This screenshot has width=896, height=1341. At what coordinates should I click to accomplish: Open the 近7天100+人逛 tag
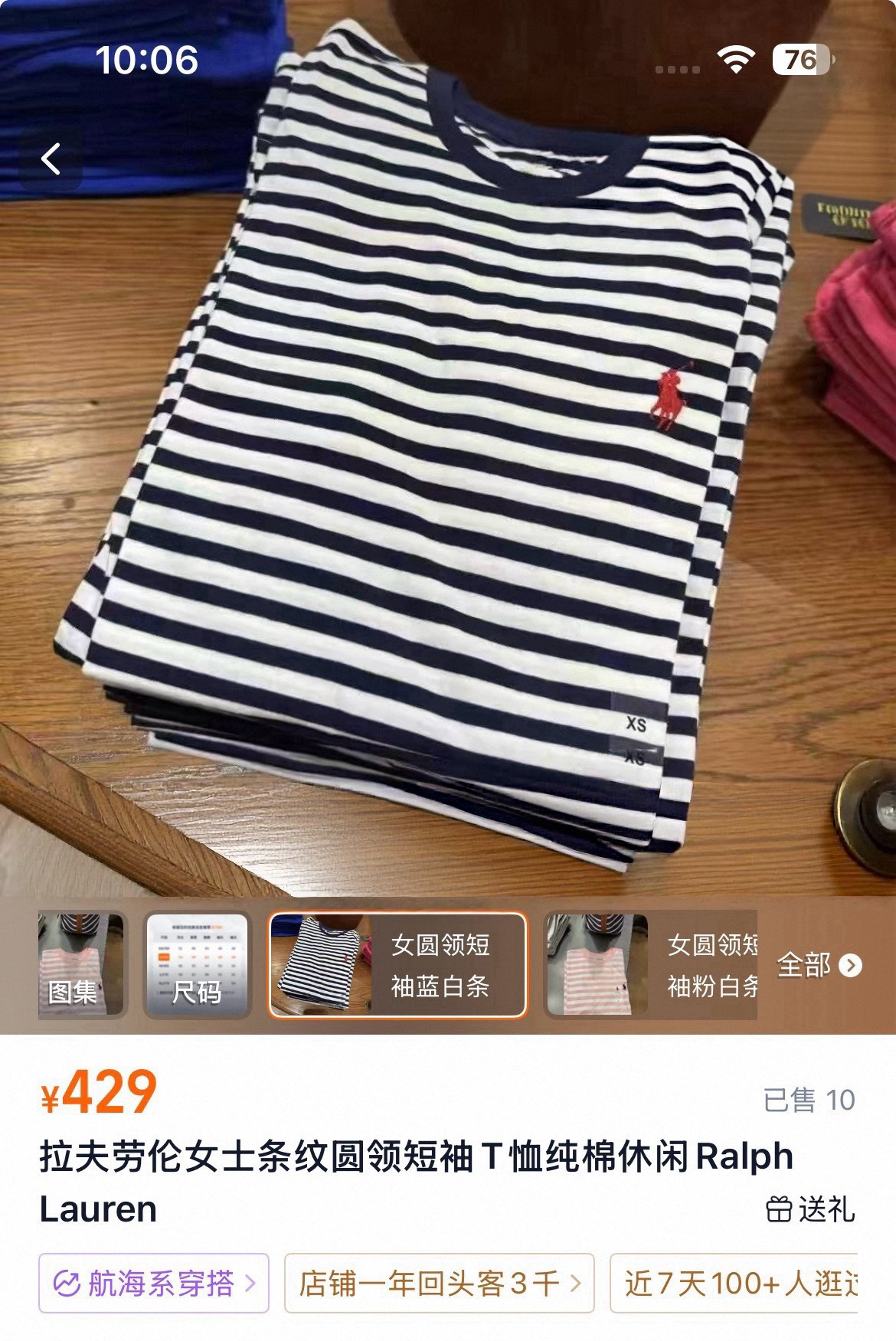click(734, 1283)
